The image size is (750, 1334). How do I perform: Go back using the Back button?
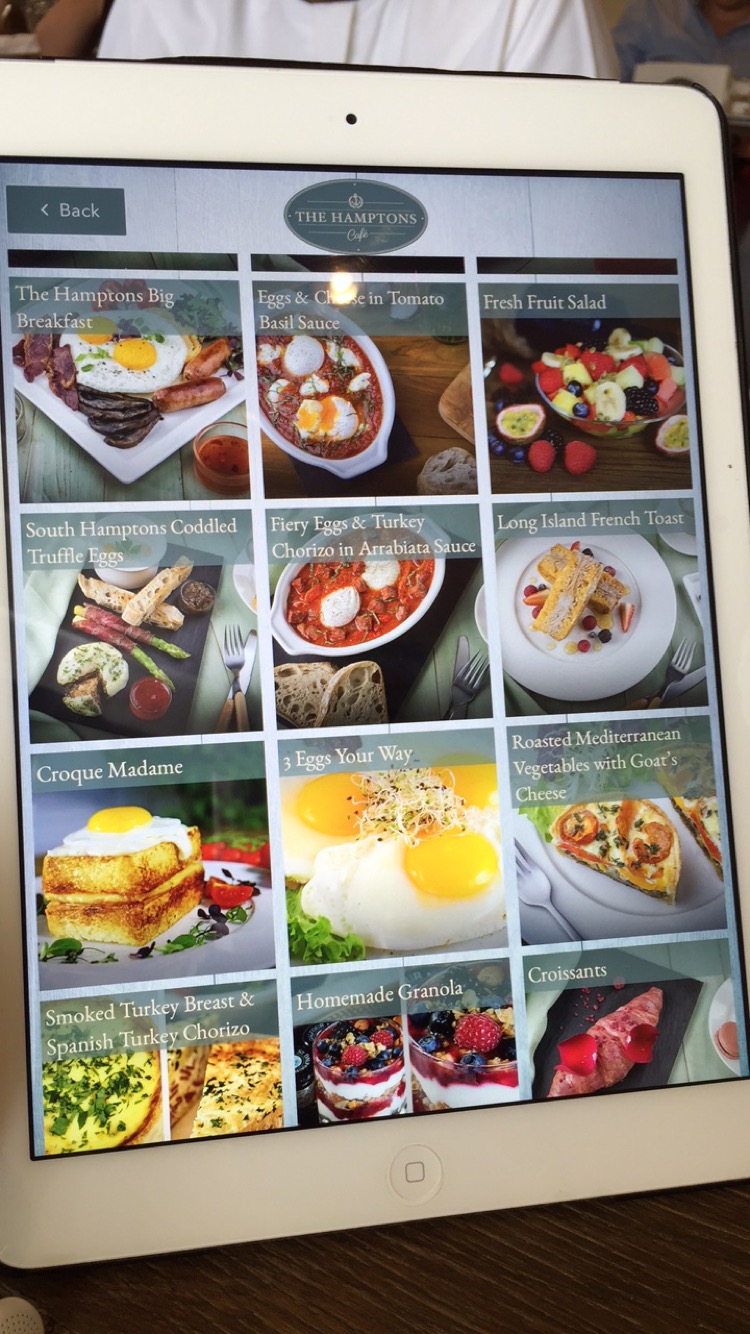66,210
